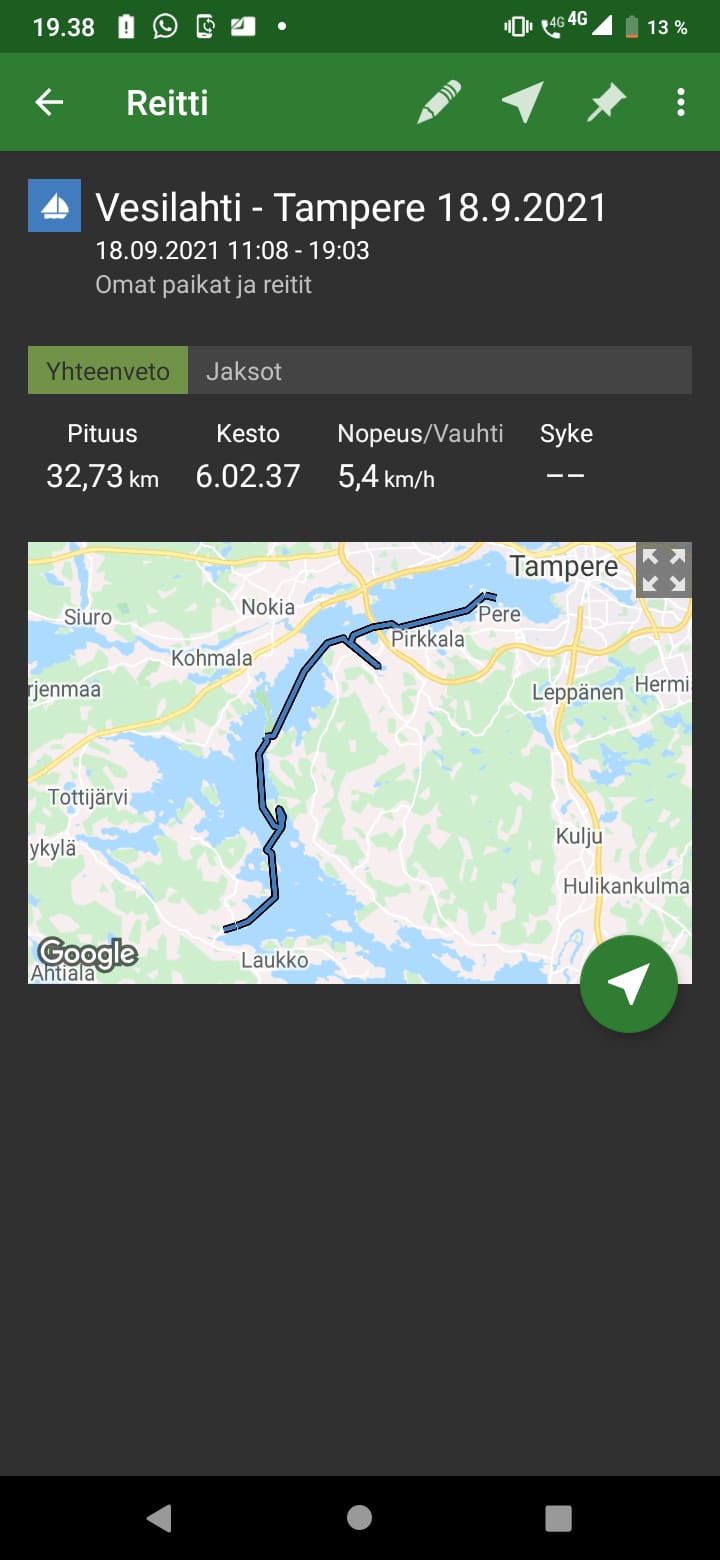The width and height of the screenshot is (720, 1560).
Task: Open the overflow menu
Action: [681, 103]
